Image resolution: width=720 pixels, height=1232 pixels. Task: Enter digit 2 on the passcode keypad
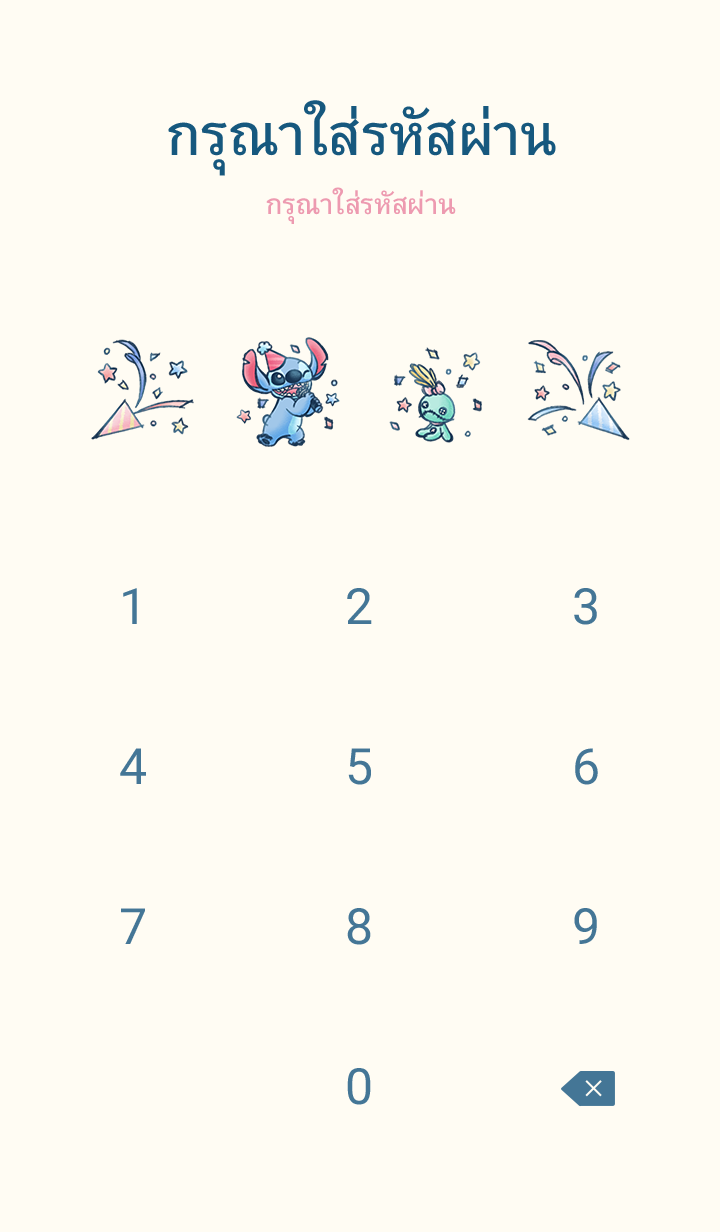coord(359,608)
